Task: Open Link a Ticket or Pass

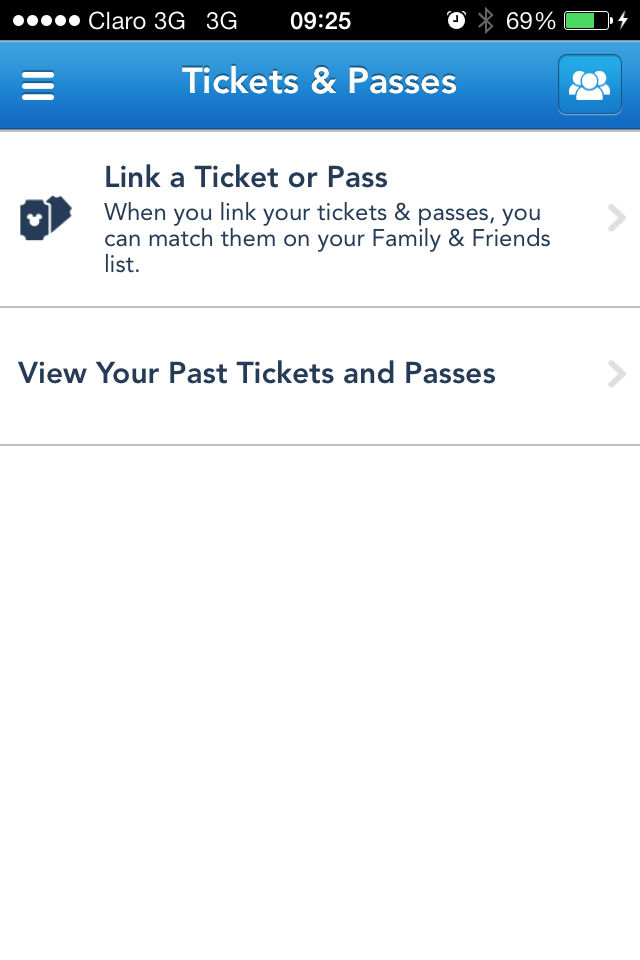Action: click(320, 218)
